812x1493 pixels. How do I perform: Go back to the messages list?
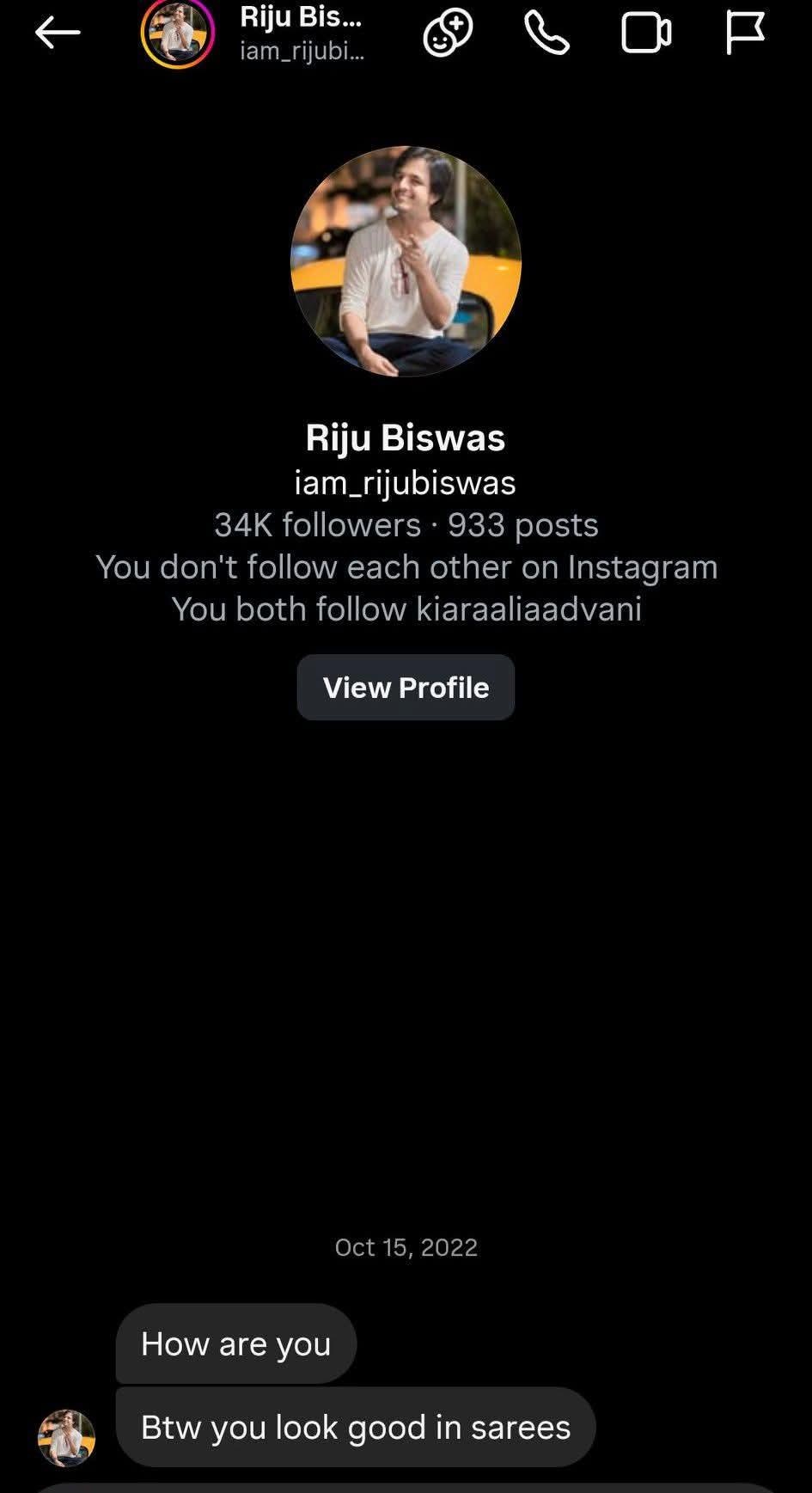tap(58, 33)
